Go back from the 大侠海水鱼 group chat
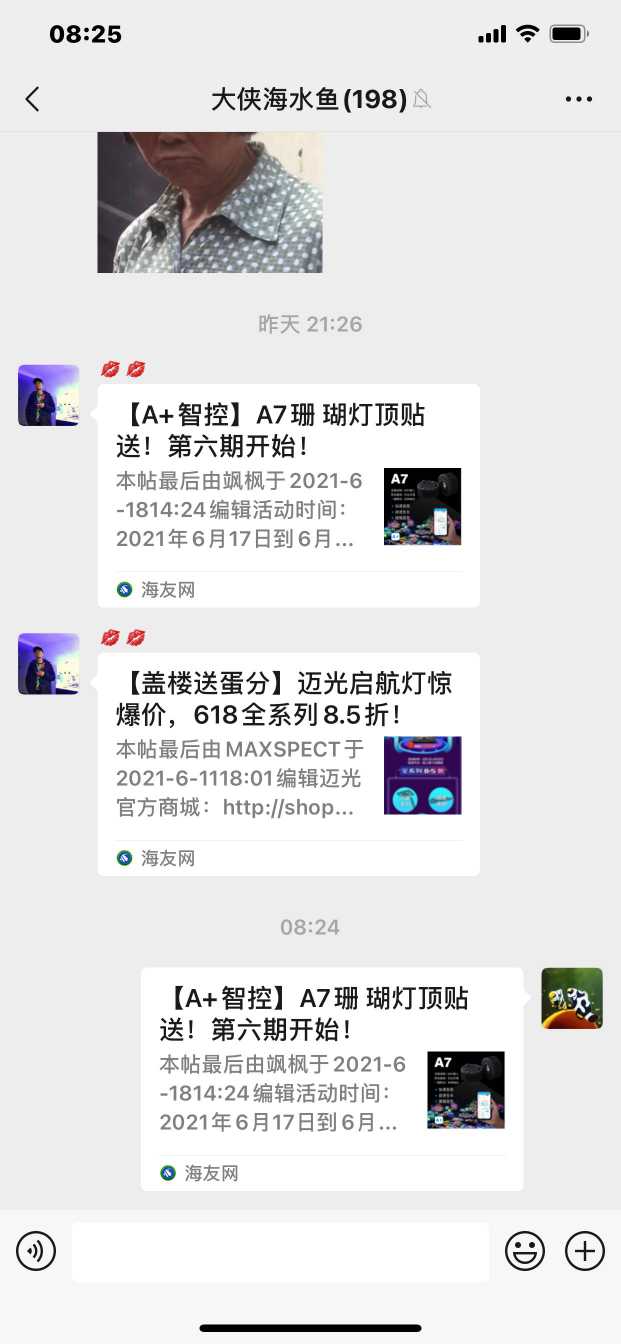621x1344 pixels. pyautogui.click(x=33, y=98)
